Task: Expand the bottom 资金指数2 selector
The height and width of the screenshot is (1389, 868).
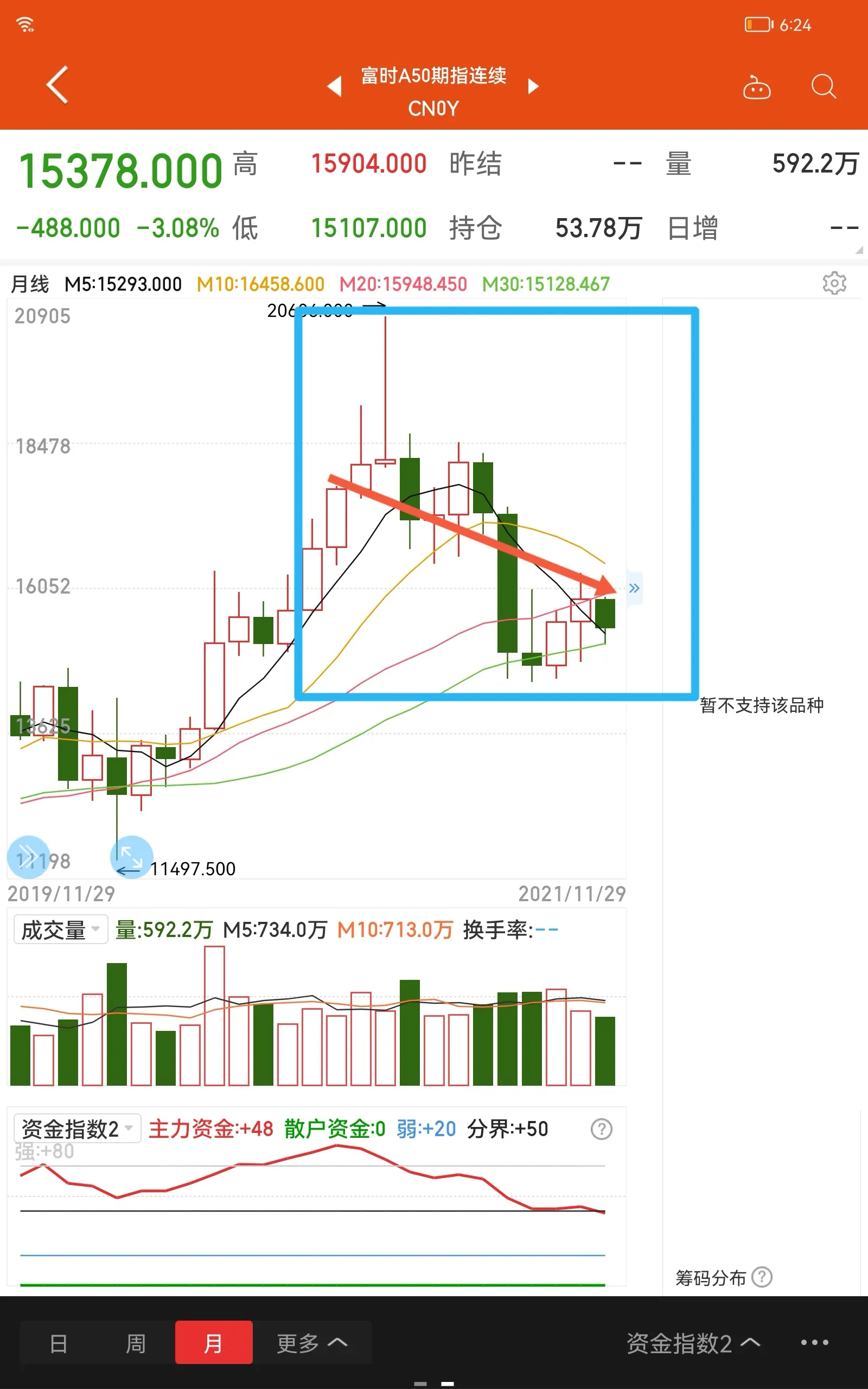Action: (693, 1343)
